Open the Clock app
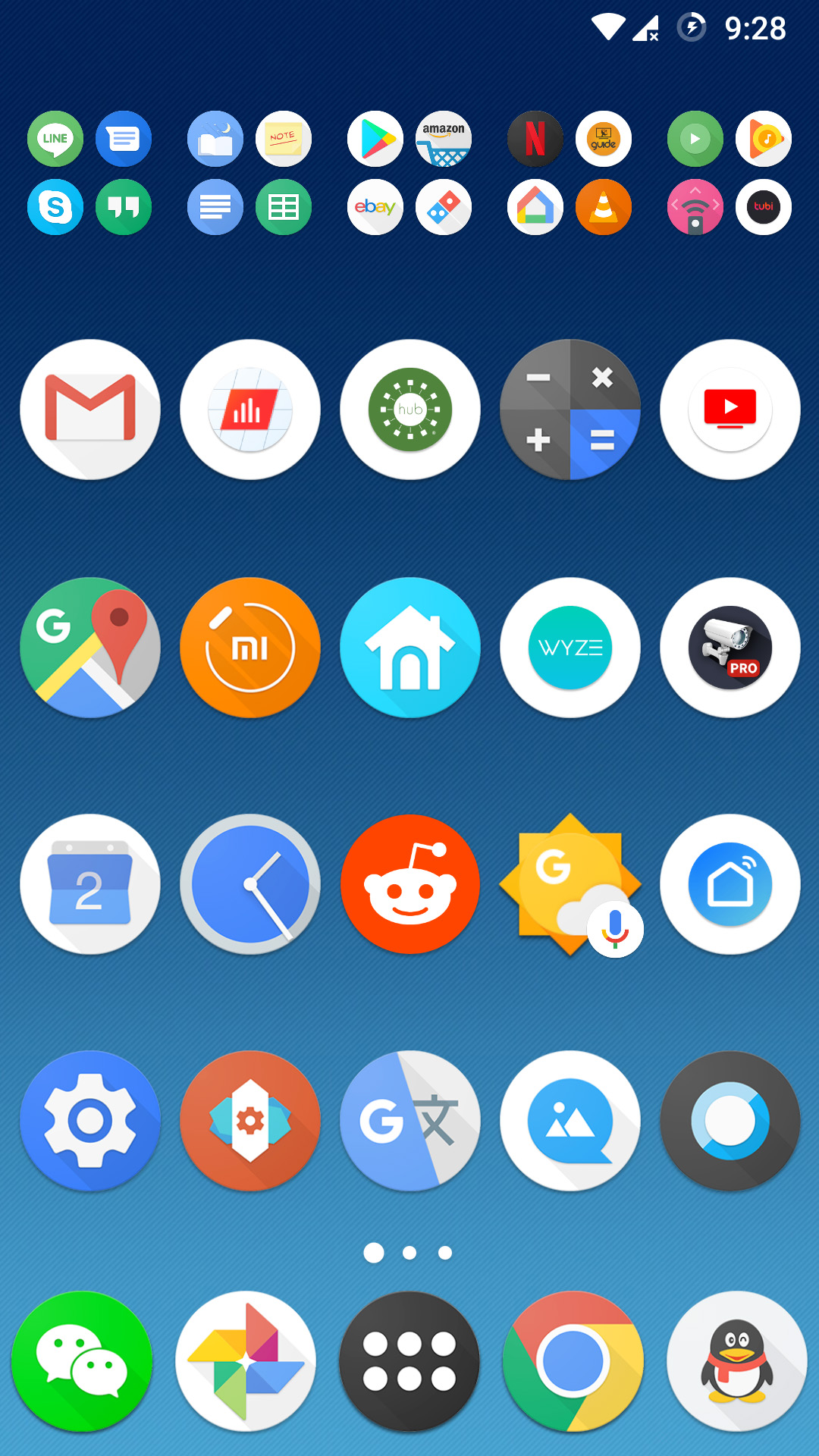The height and width of the screenshot is (1456, 819). coord(250,884)
